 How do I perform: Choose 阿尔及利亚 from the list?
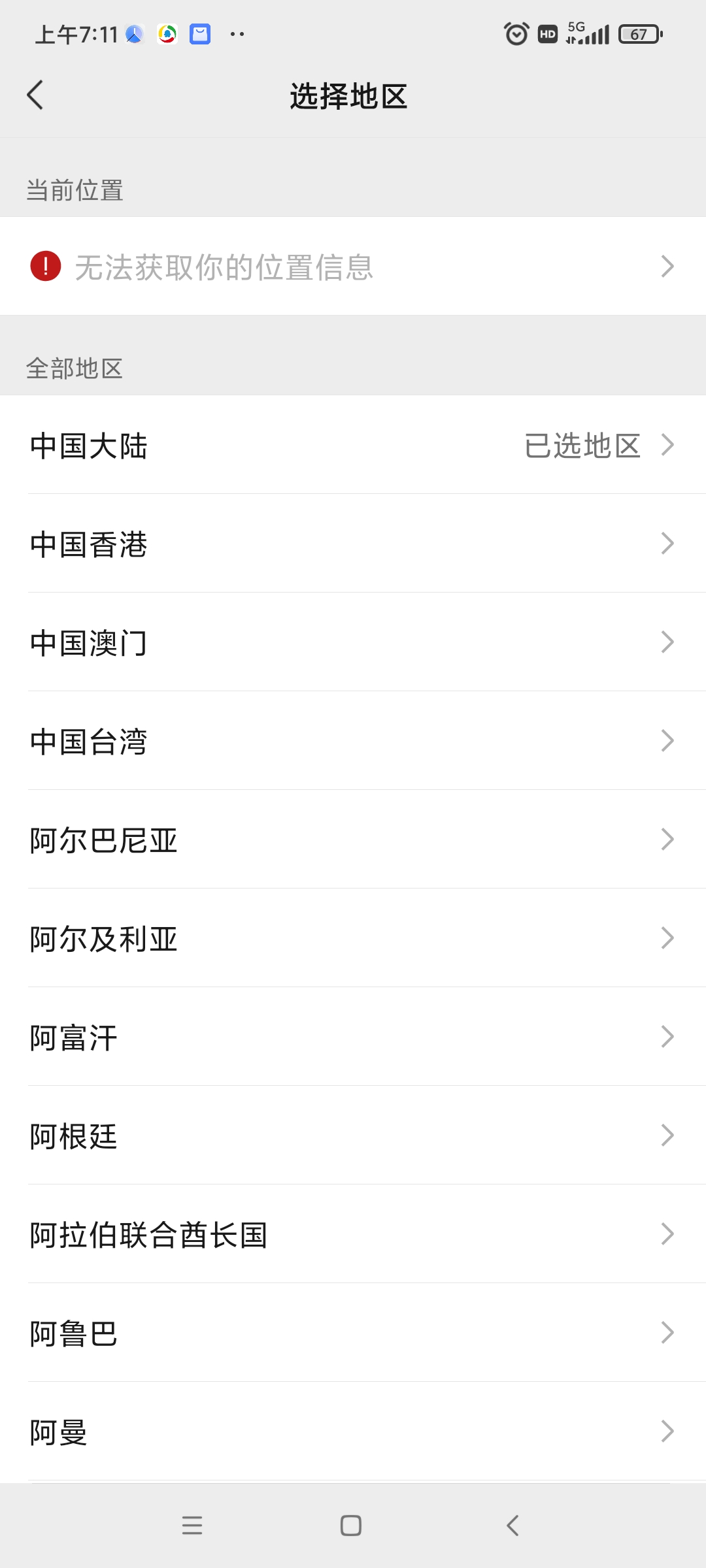pyautogui.click(x=353, y=938)
